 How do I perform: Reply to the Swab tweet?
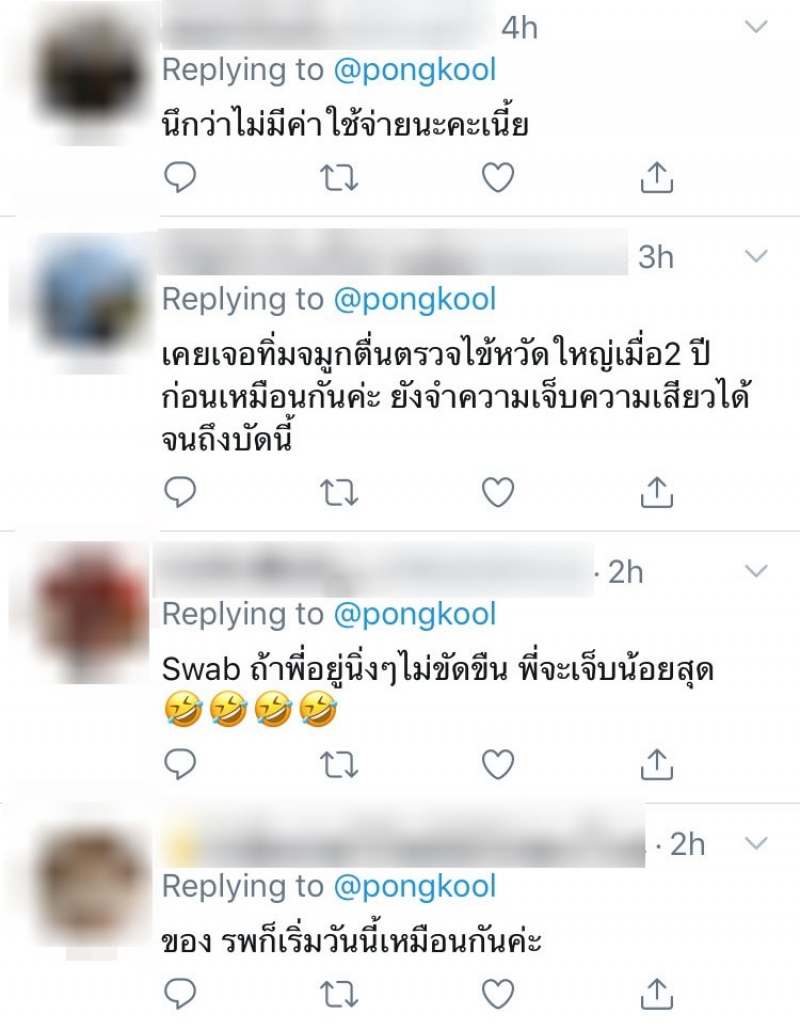pyautogui.click(x=180, y=764)
